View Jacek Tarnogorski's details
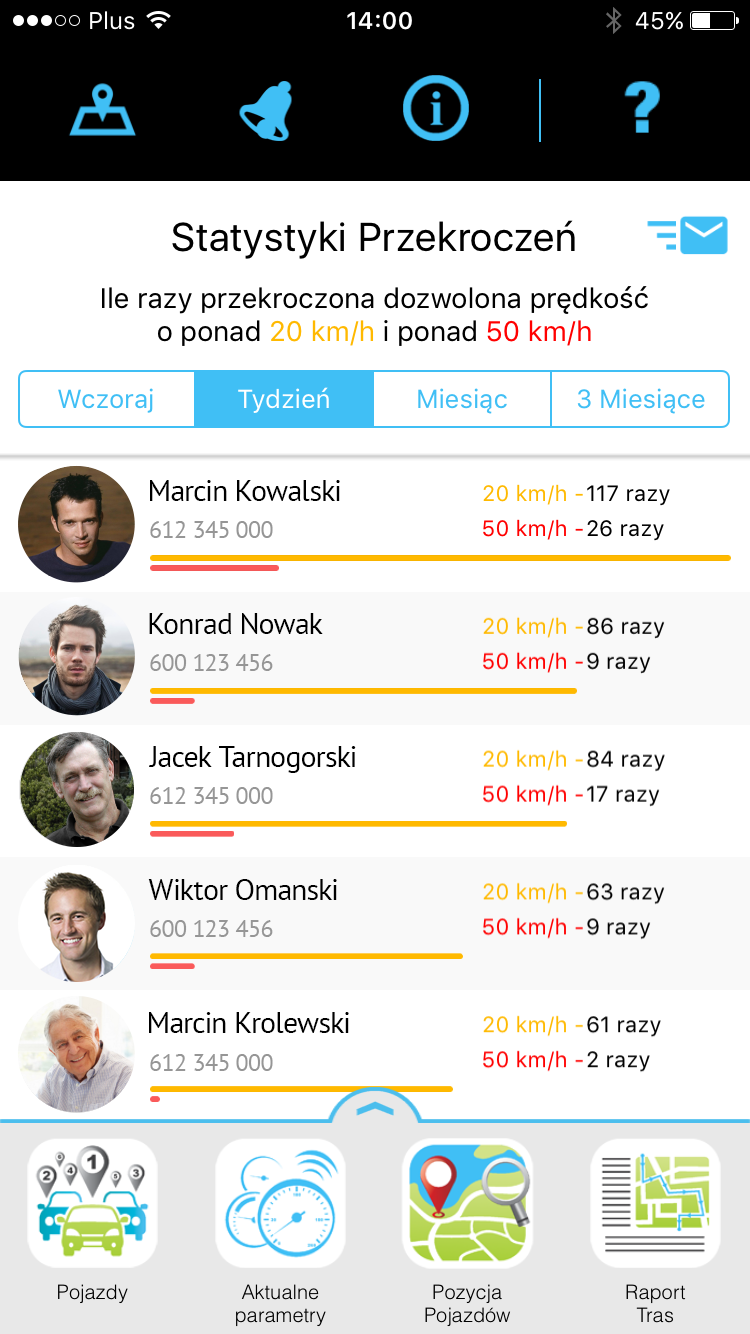 pyautogui.click(x=375, y=791)
